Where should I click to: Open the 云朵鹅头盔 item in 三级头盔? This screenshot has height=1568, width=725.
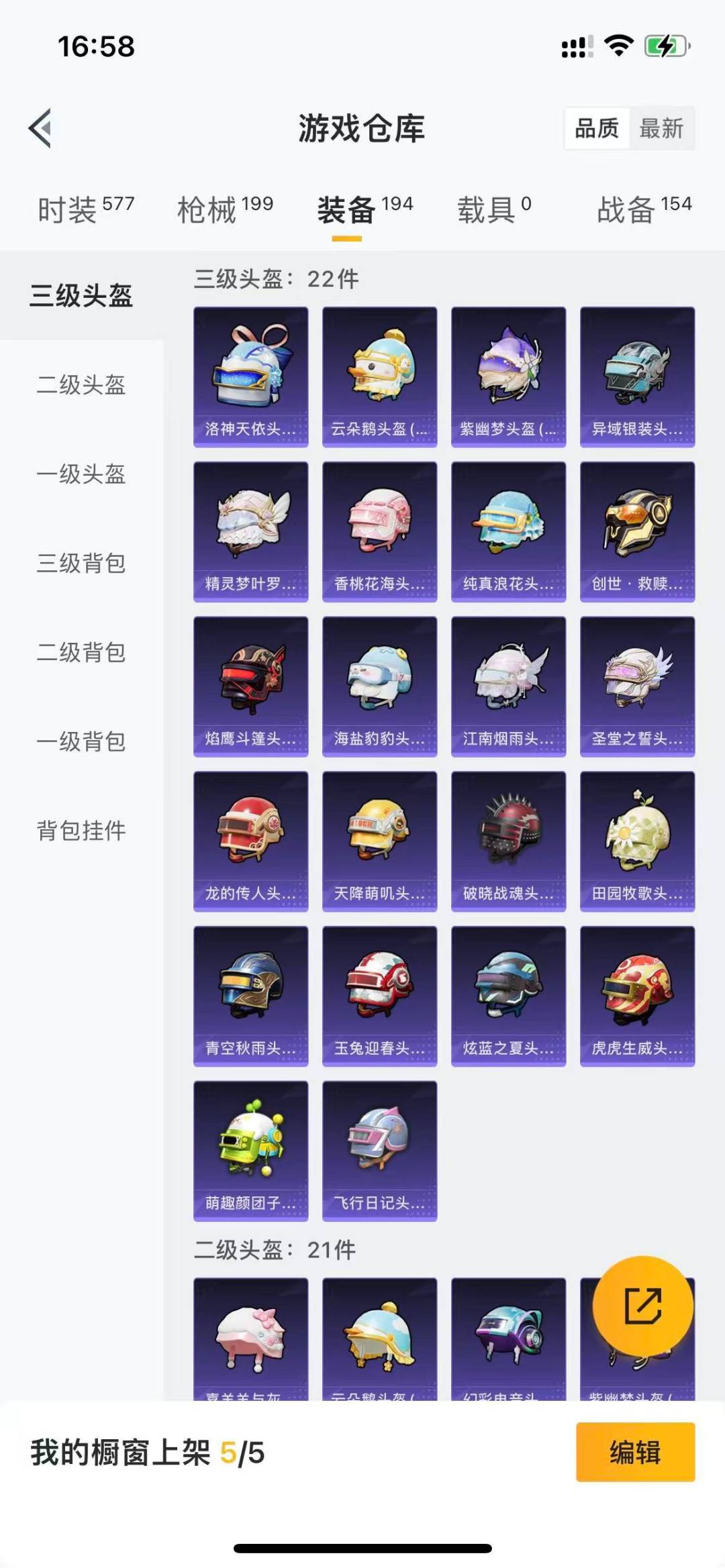pos(380,376)
